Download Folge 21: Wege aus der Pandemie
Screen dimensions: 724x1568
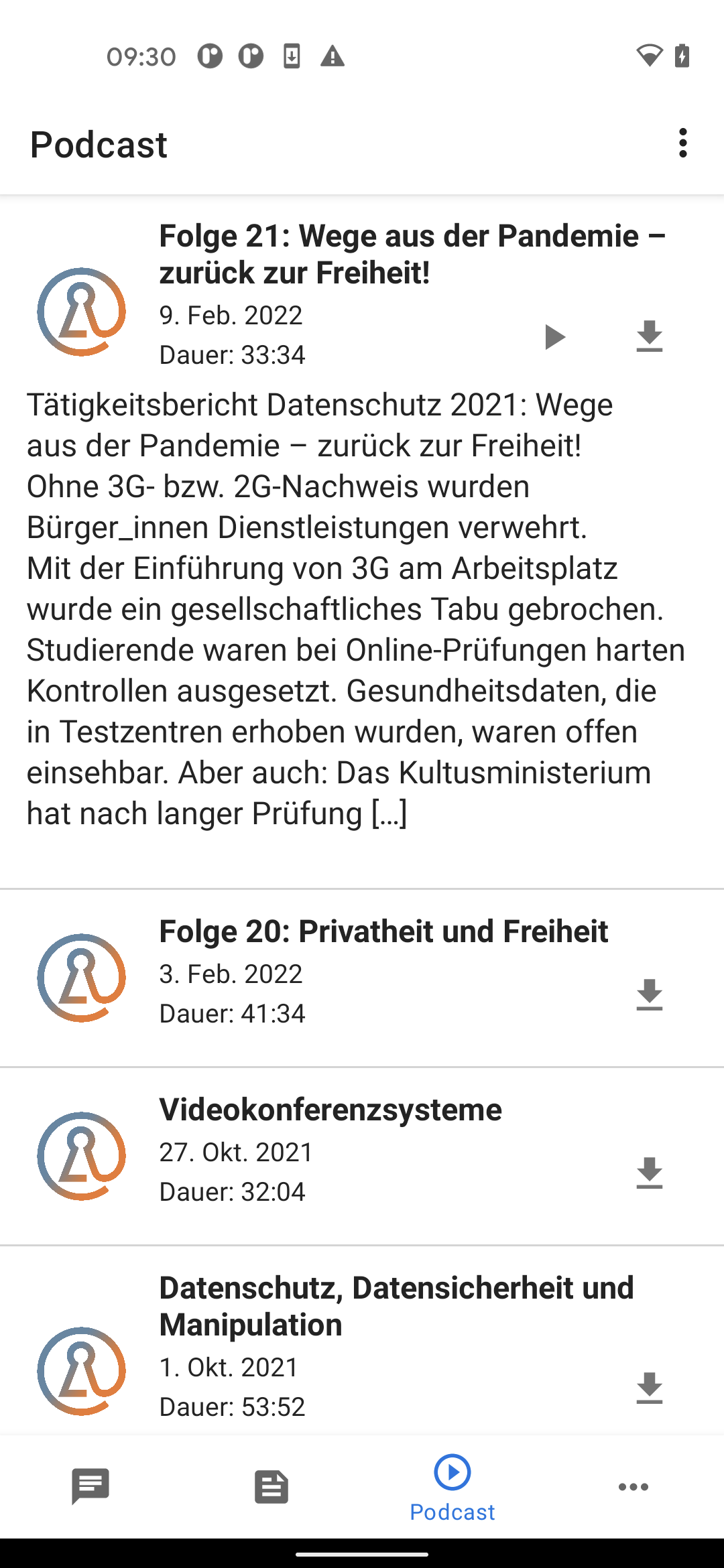coord(649,336)
